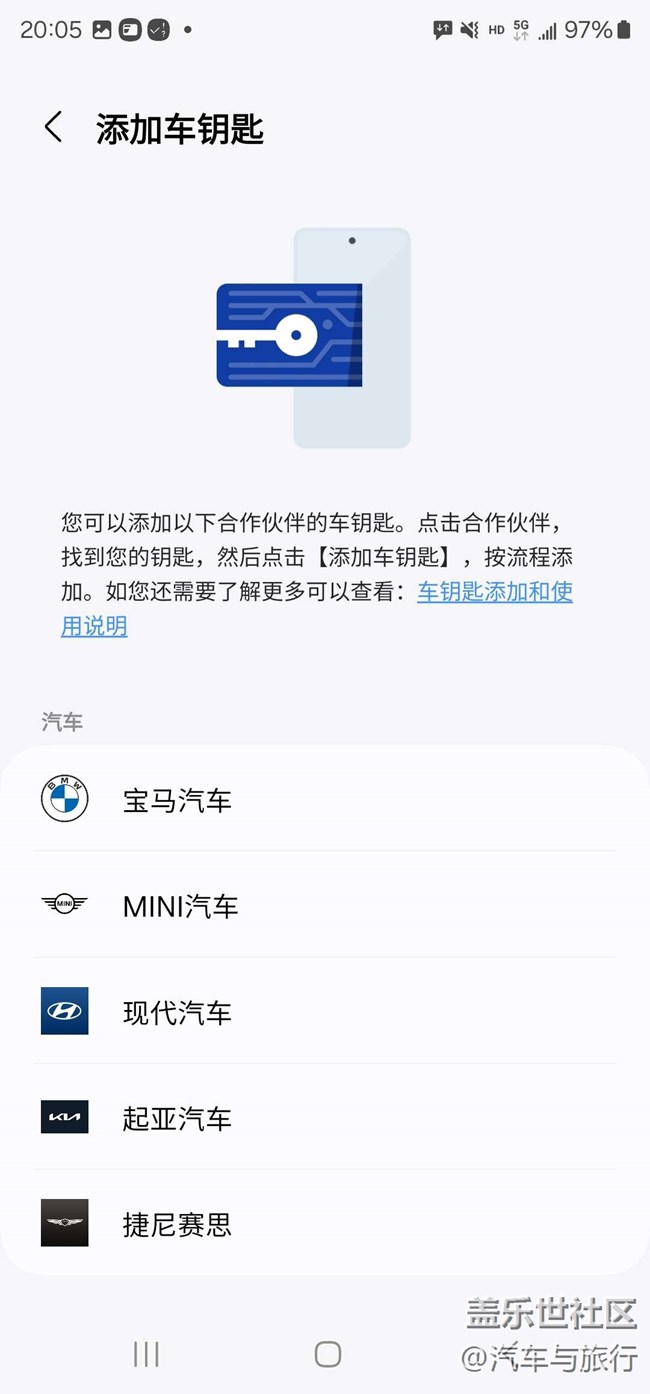The image size is (650, 1394).
Task: Open 现代汽车 car key option
Action: pos(325,1011)
